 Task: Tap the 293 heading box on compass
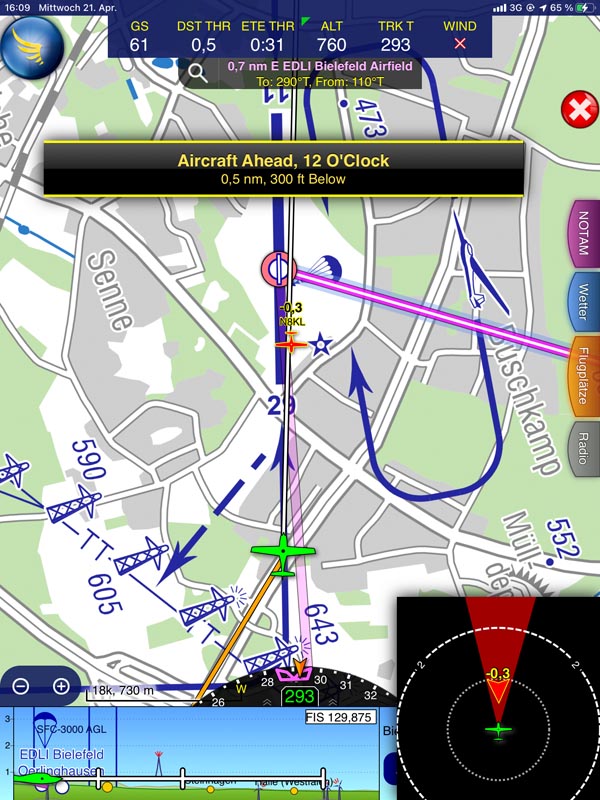tap(299, 697)
